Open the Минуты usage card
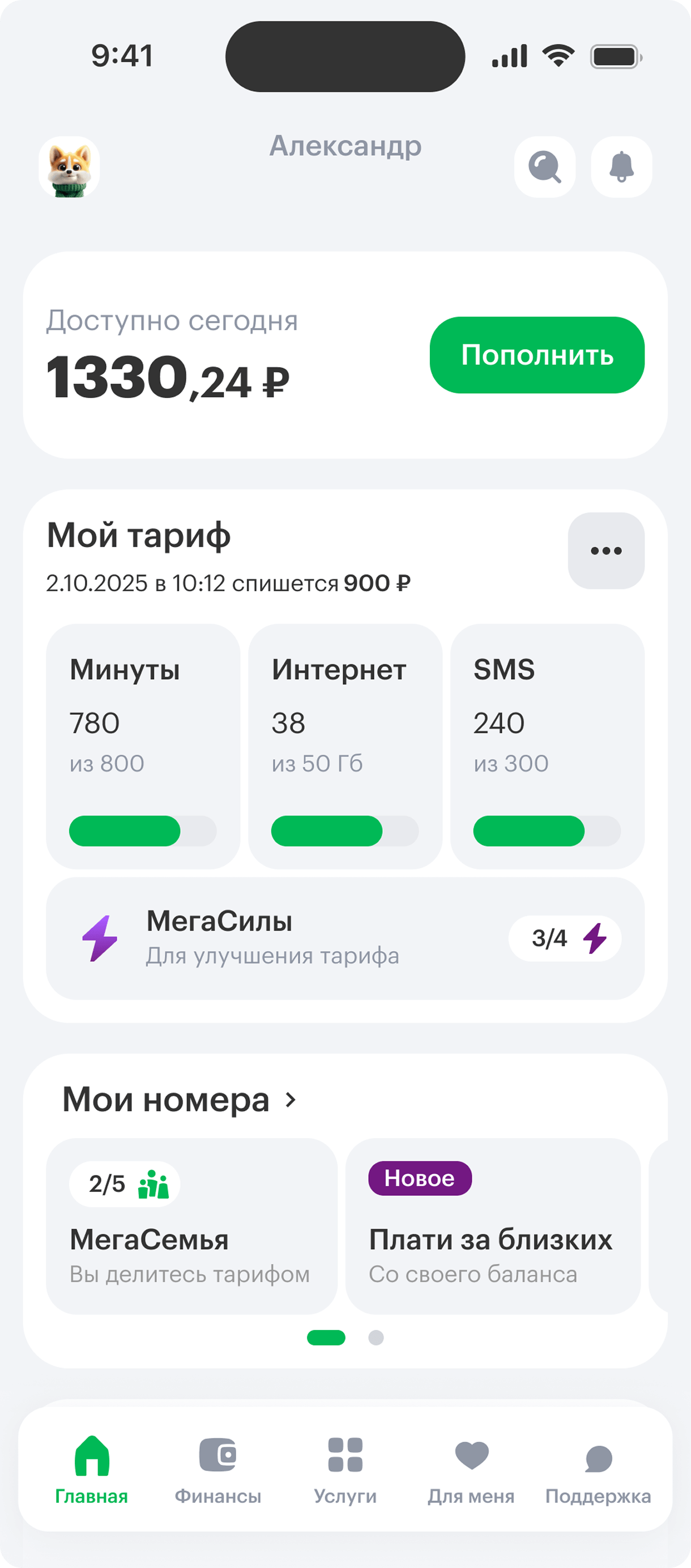 143,745
